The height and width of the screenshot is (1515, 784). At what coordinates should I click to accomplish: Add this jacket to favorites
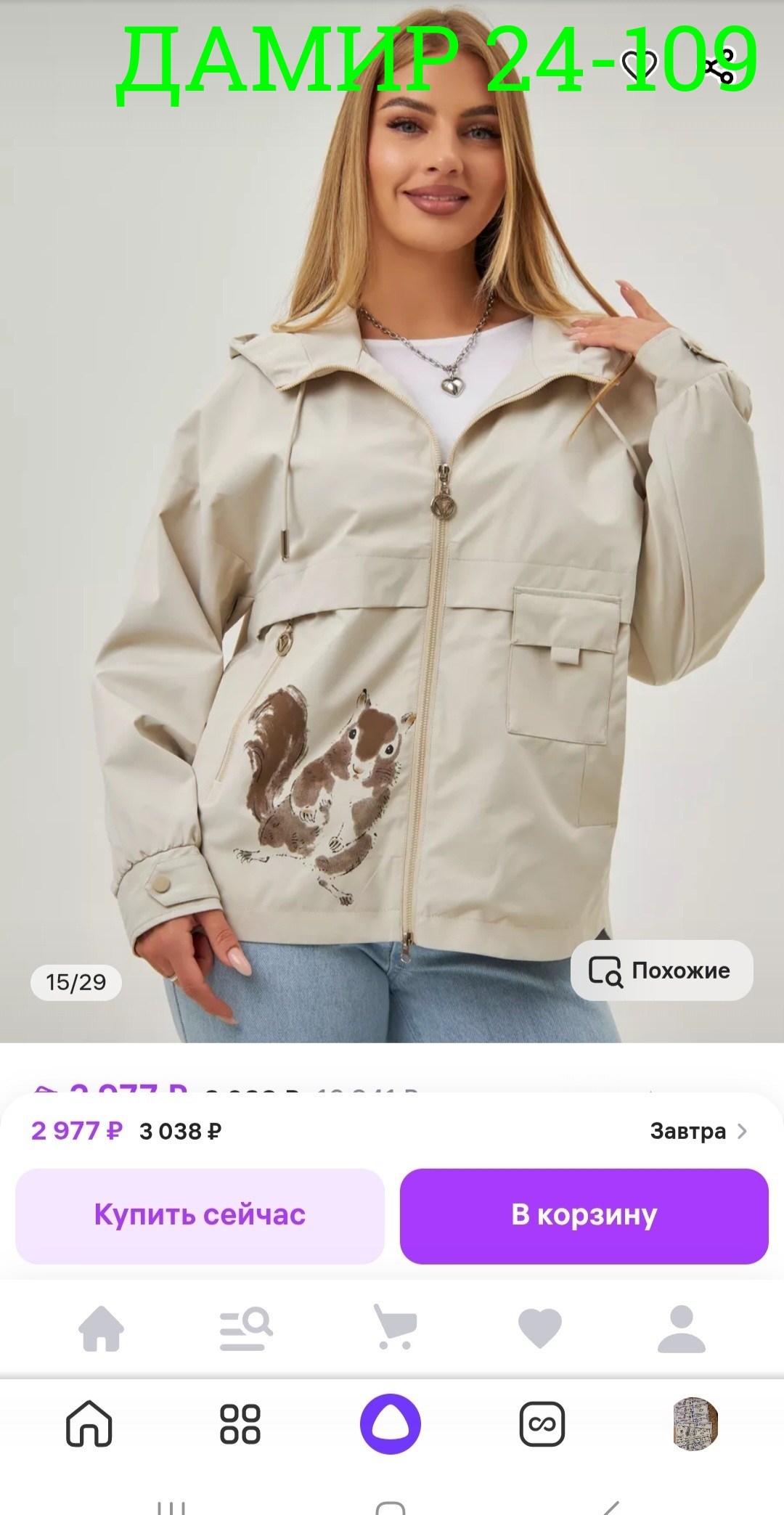(639, 65)
